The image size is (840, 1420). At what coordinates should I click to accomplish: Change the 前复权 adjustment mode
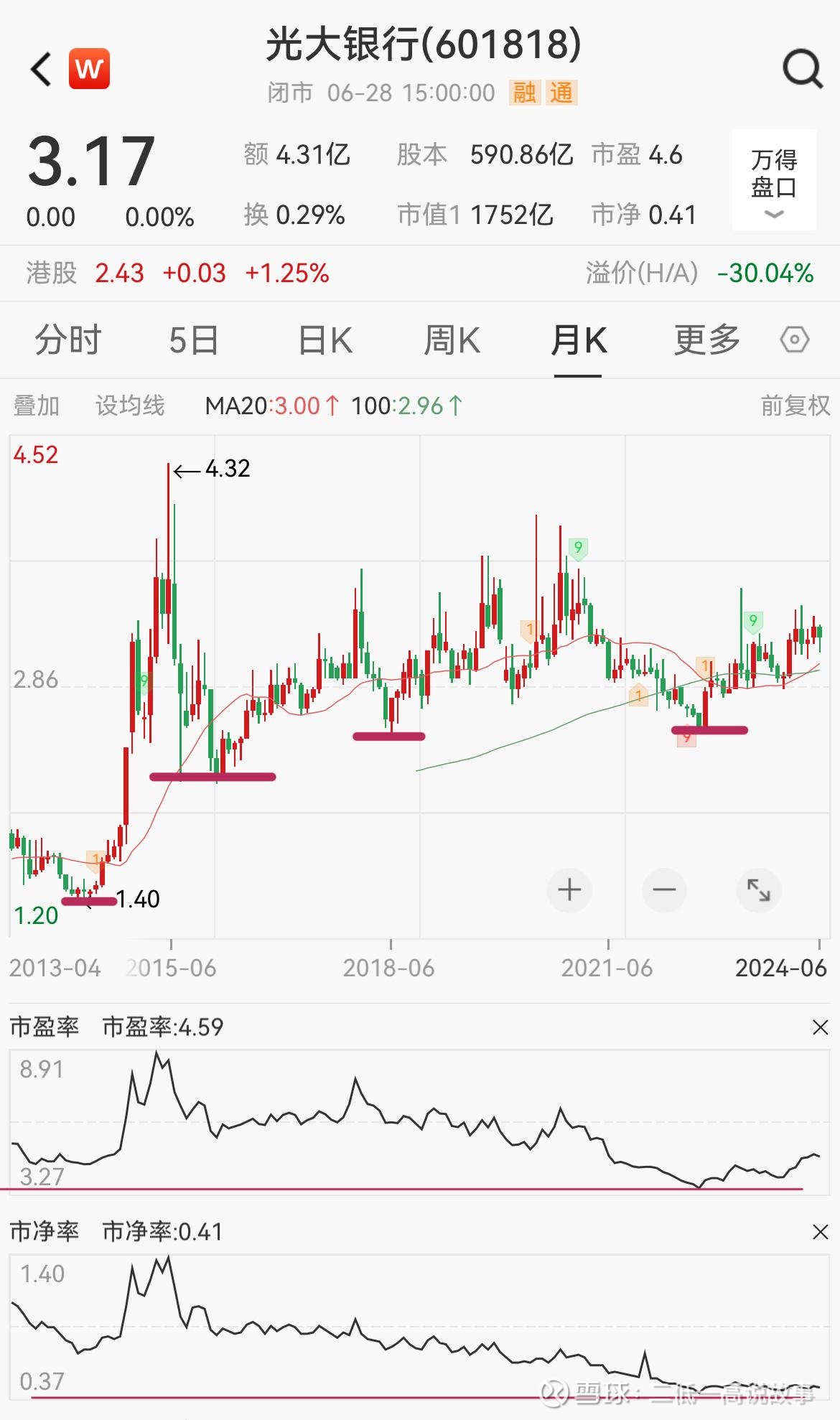point(795,406)
